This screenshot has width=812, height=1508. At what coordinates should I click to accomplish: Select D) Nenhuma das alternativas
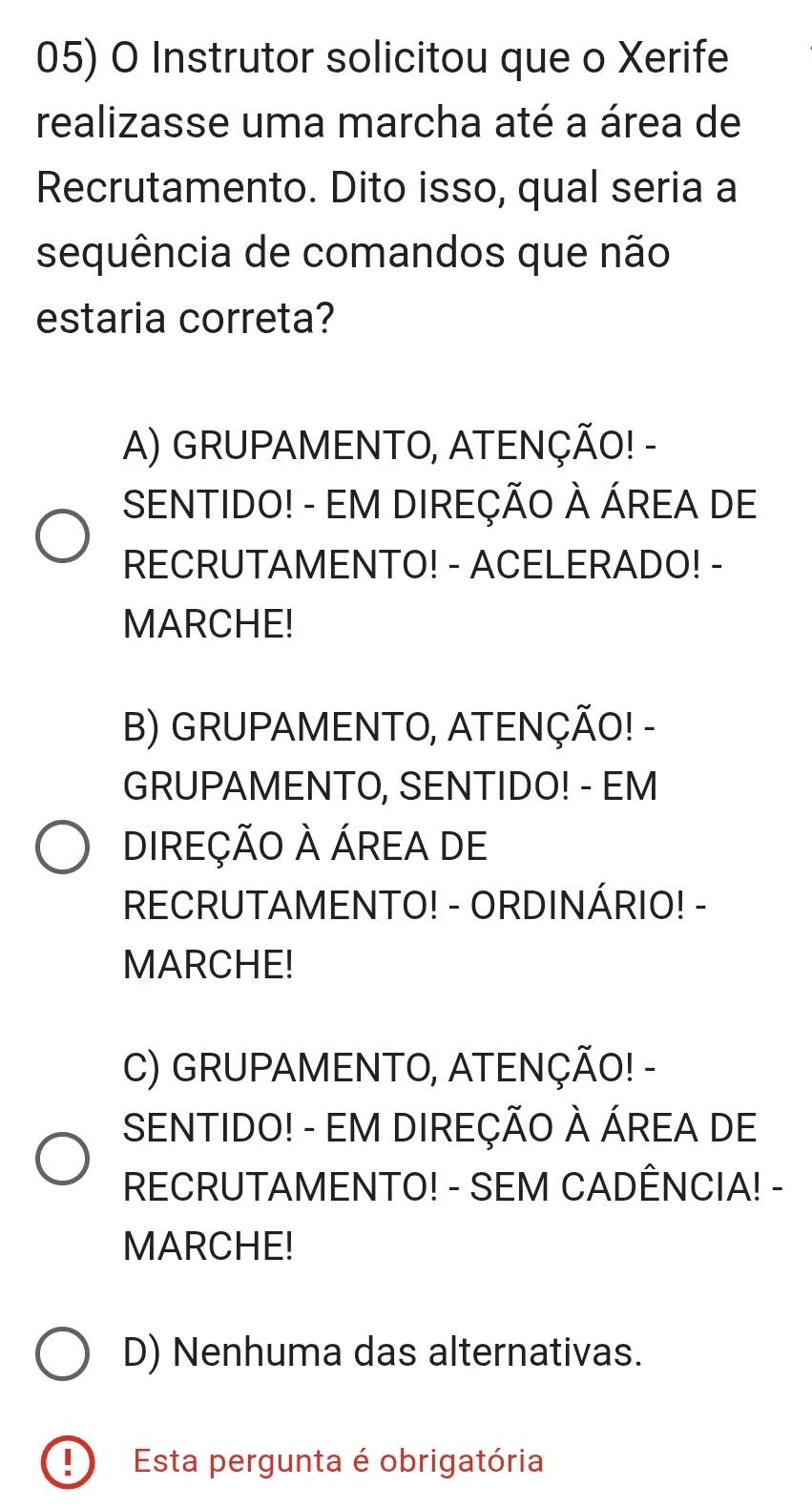(x=63, y=1352)
